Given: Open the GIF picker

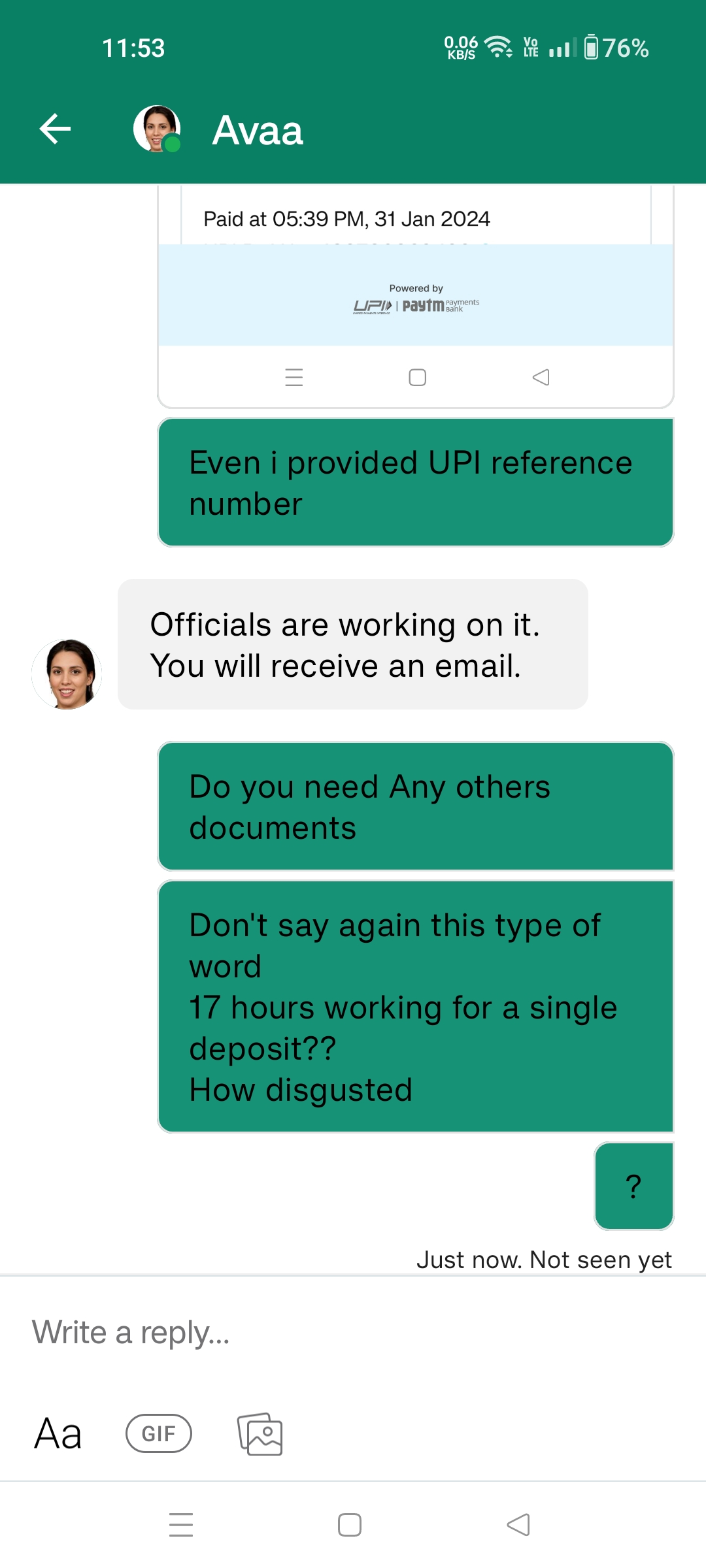Looking at the screenshot, I should (x=158, y=1433).
